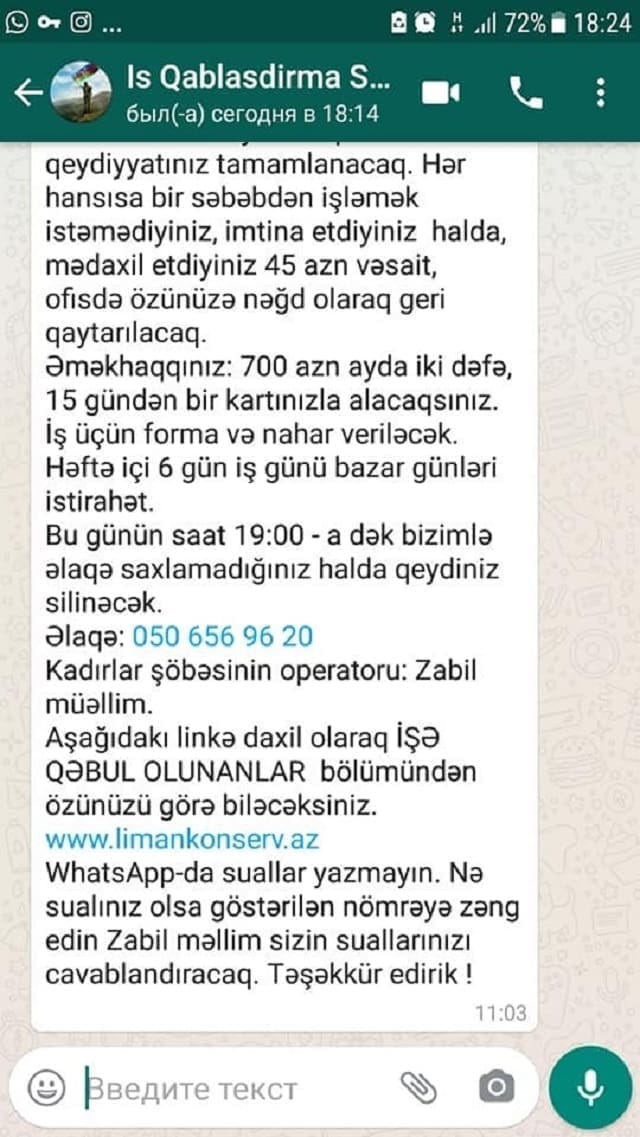Screen dimensions: 640x1137
Task: Attach a file with the paperclip
Action: [x=419, y=1088]
